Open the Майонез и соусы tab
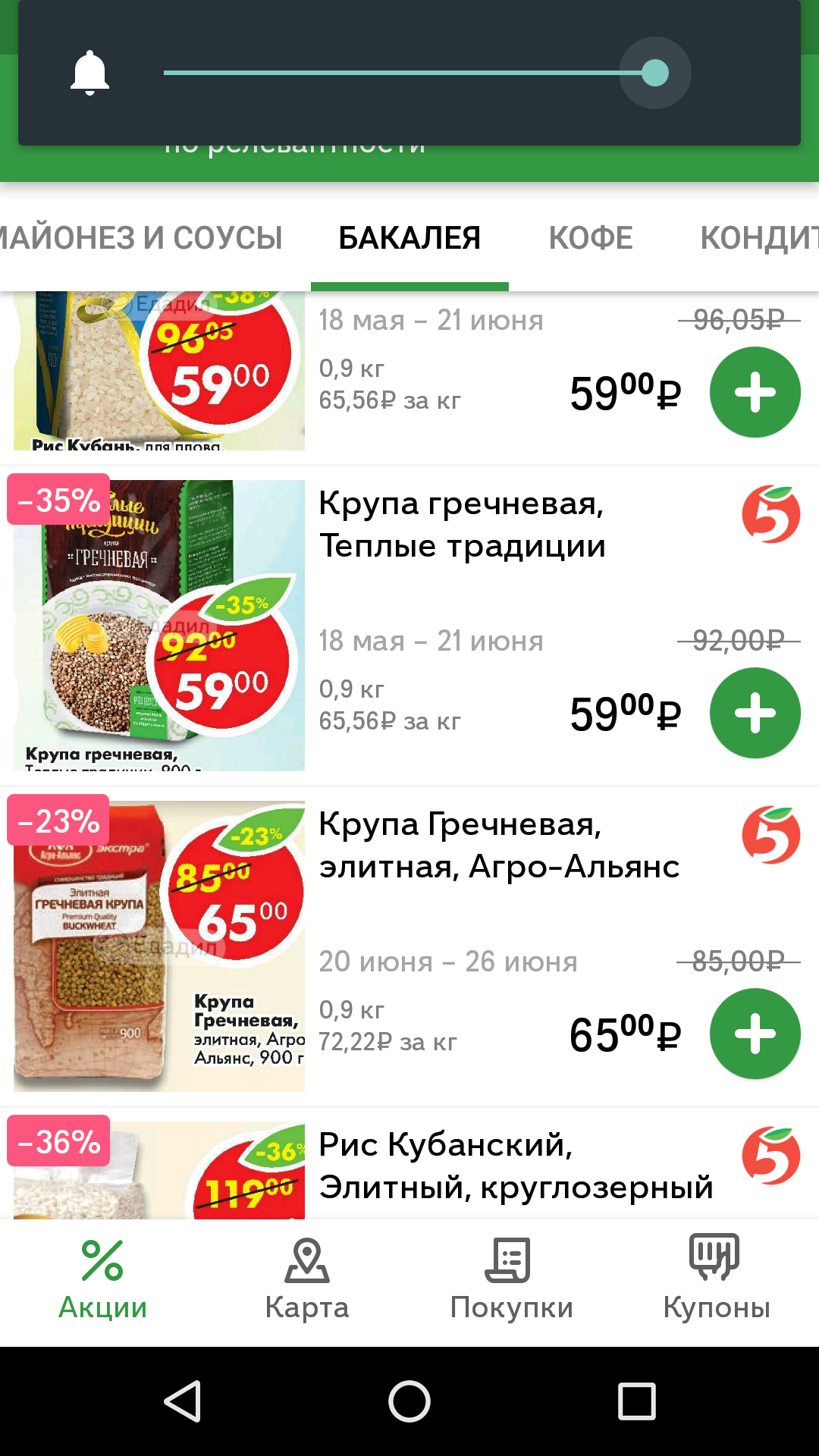 coord(142,238)
